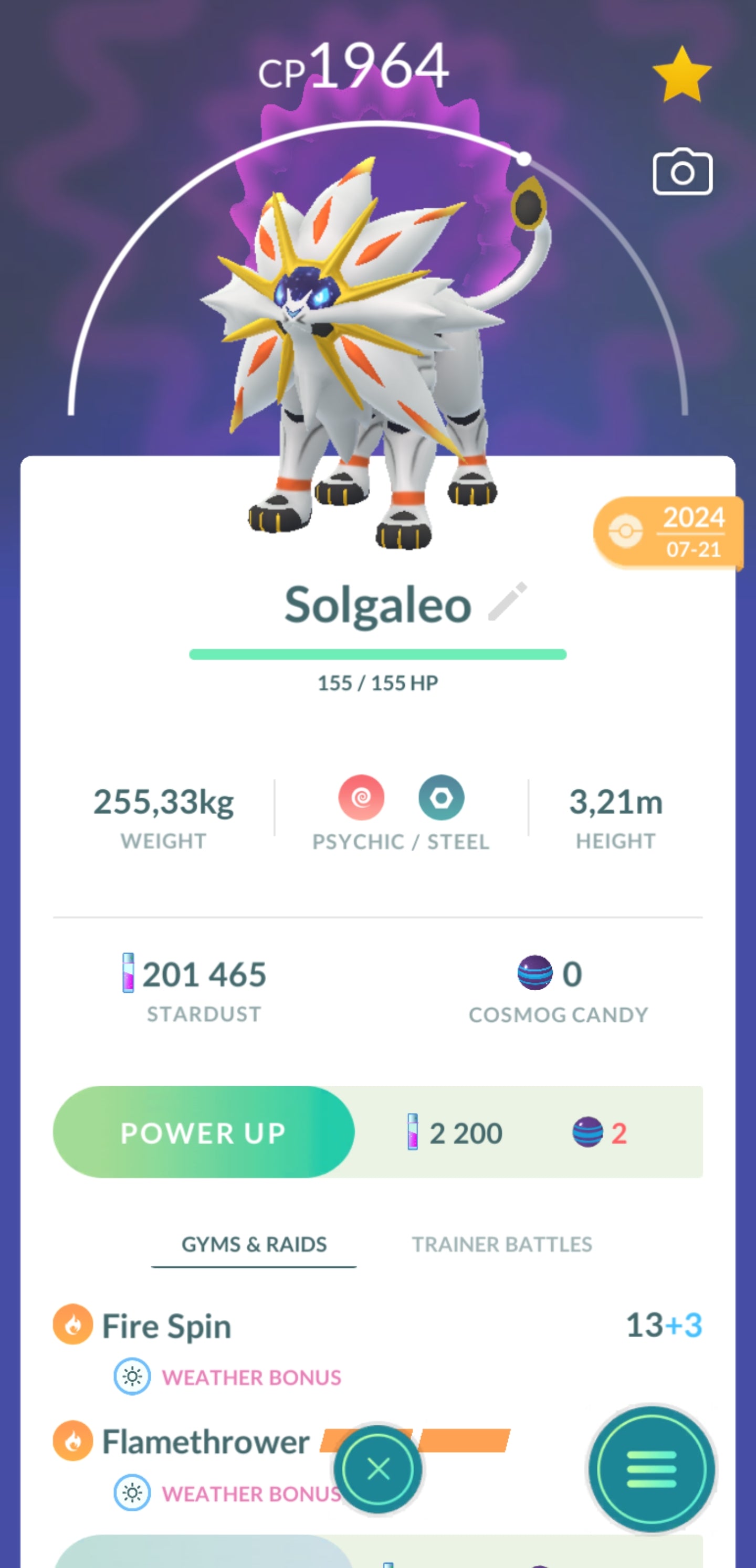Image resolution: width=756 pixels, height=1568 pixels.
Task: Tap the Power Up button
Action: tap(204, 1133)
